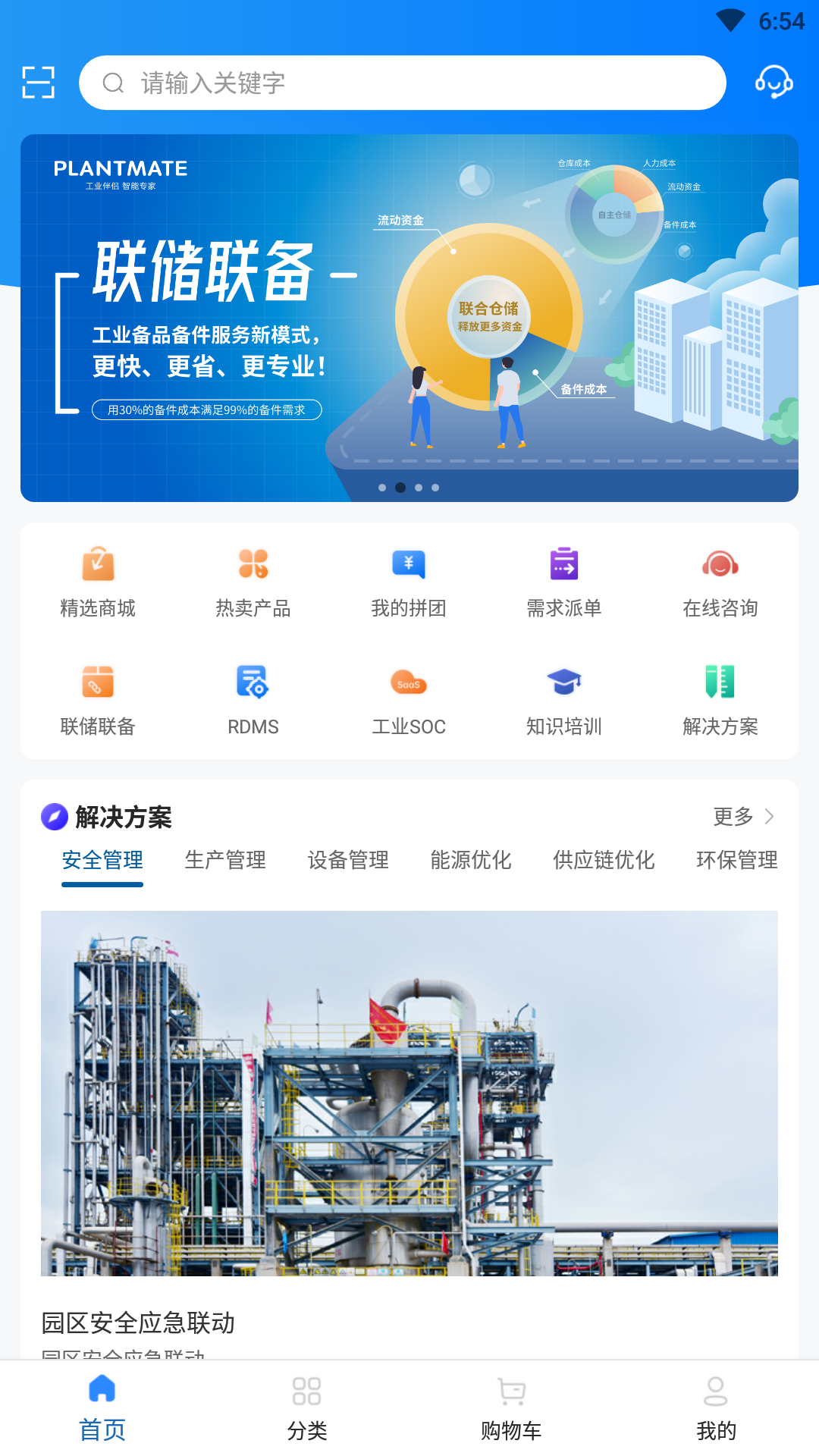Tap the keyword search field
This screenshot has height=1456, width=819.
402,83
